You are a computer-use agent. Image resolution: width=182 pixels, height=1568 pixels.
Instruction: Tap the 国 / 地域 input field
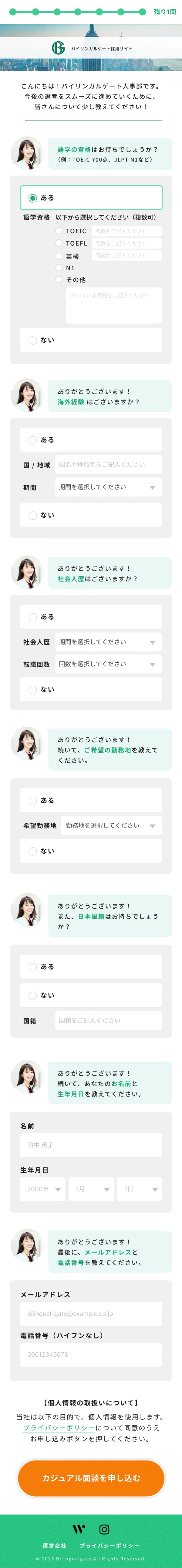tap(108, 464)
